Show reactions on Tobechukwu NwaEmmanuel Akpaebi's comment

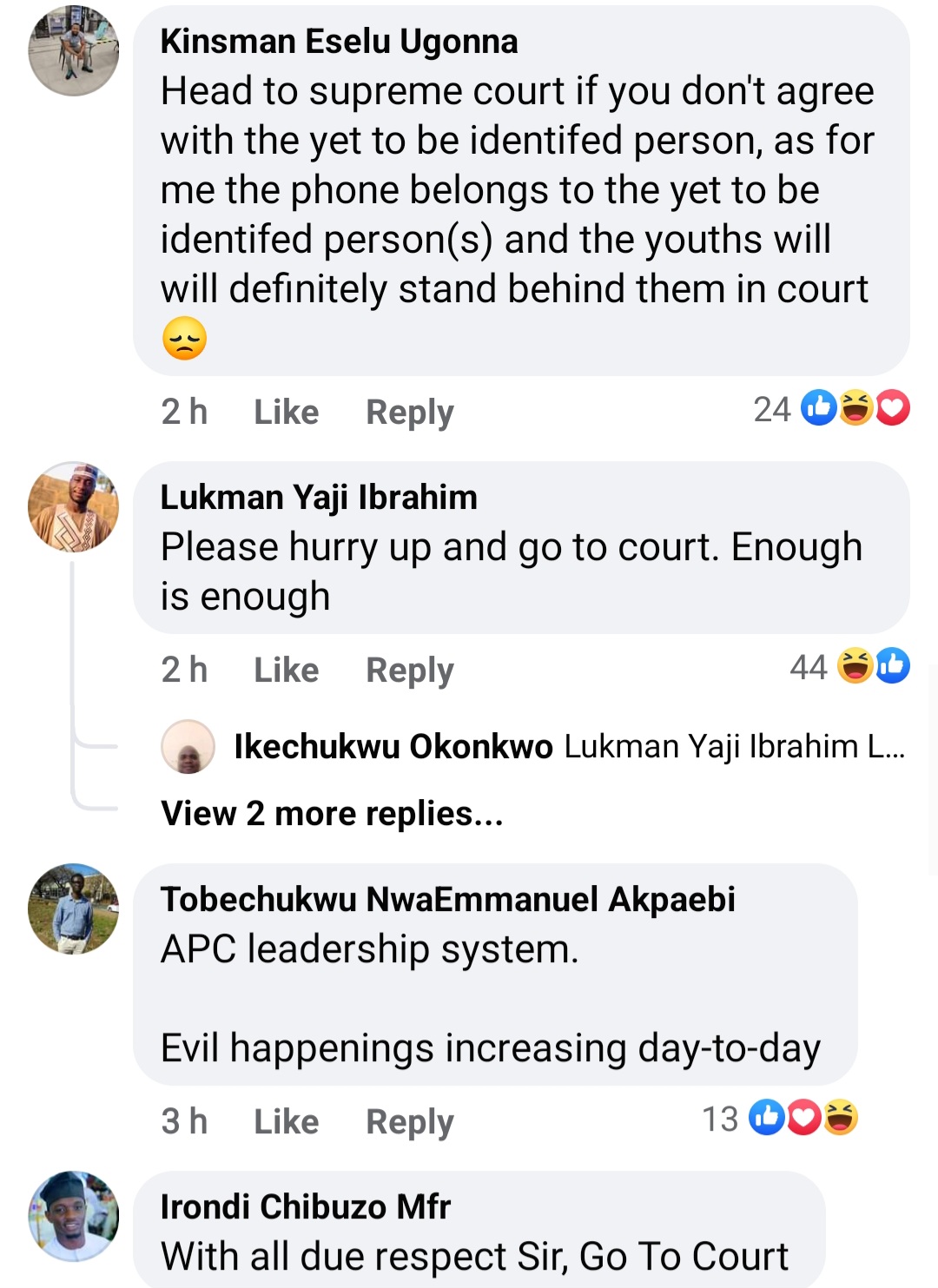[x=780, y=1118]
